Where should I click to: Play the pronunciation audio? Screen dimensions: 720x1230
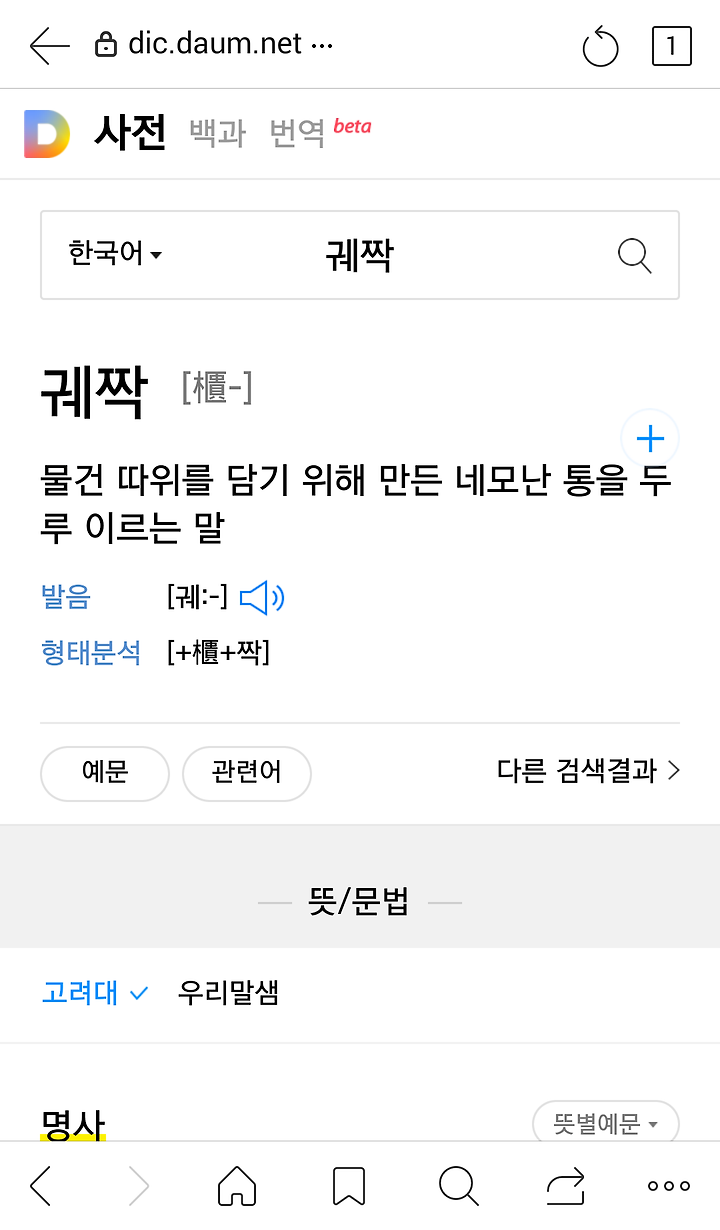point(263,598)
